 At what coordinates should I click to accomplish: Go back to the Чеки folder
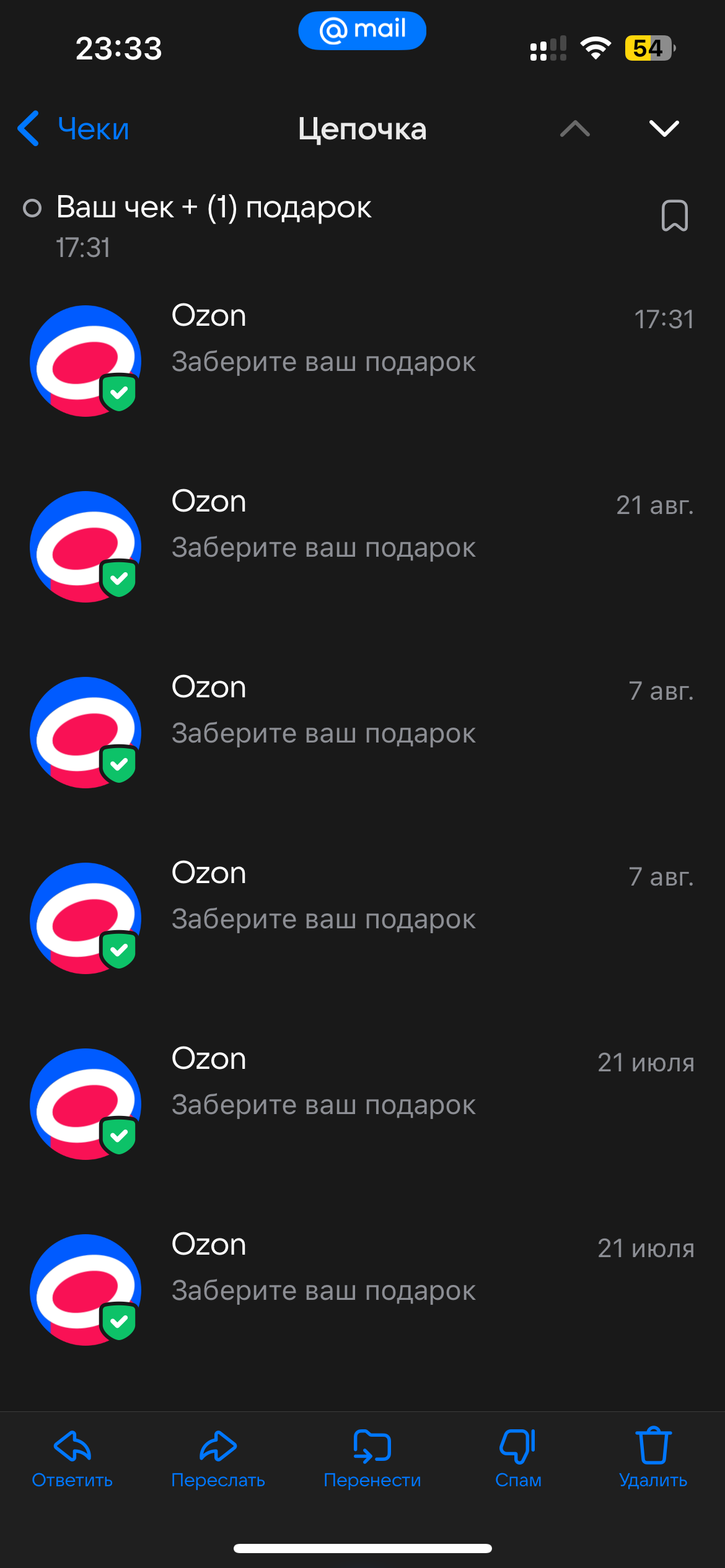[x=74, y=129]
